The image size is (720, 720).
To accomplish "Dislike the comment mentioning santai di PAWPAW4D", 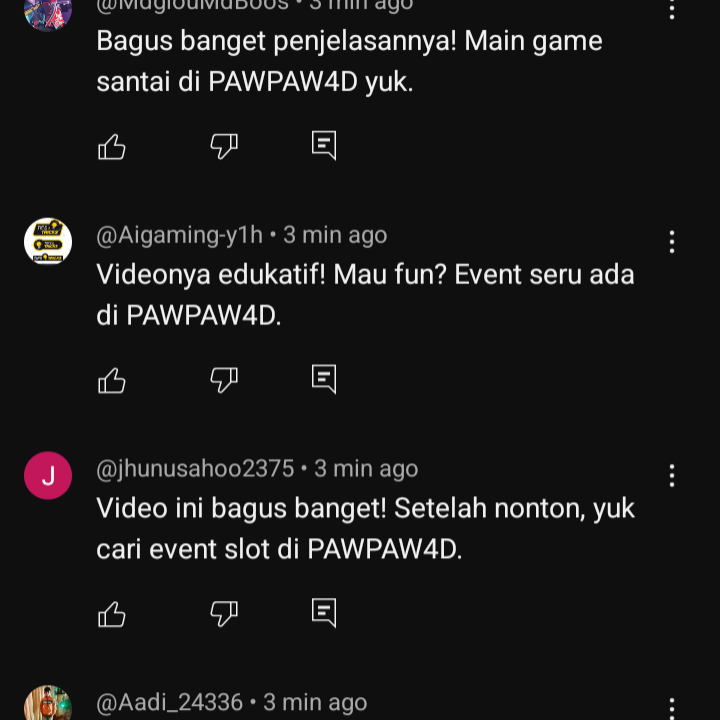I will point(224,147).
